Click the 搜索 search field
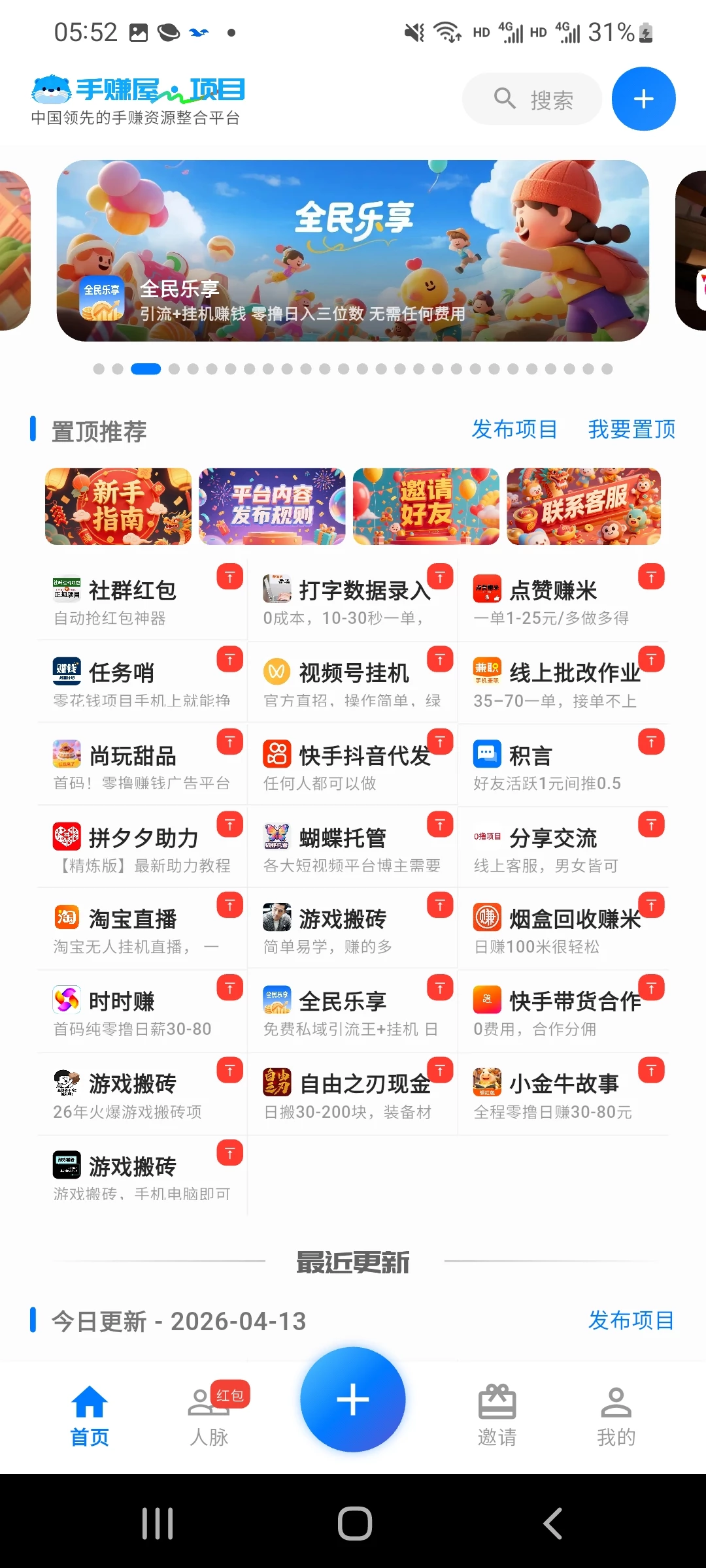Screen dimensions: 706x1568 pyautogui.click(x=533, y=98)
